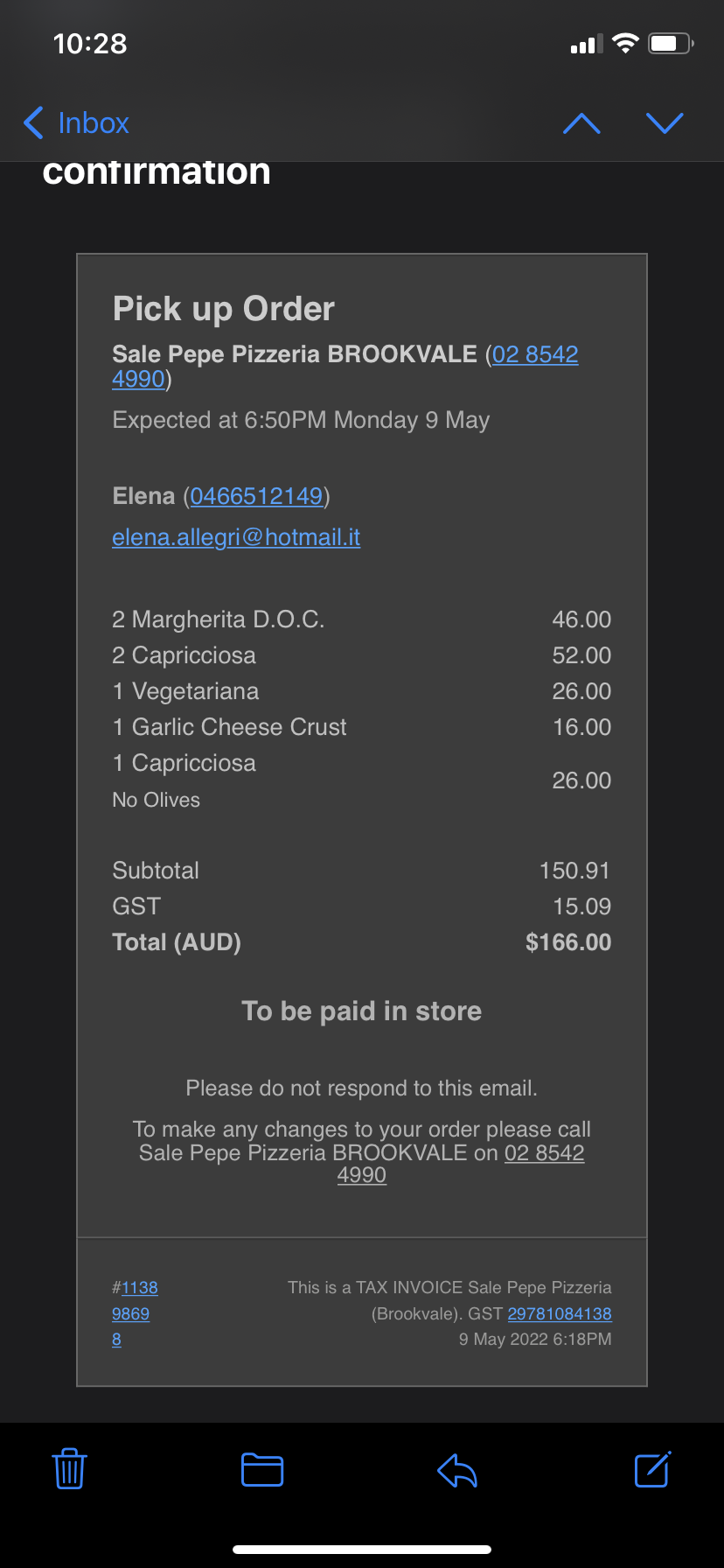Tap Elena's phone number 0466512149
Image resolution: width=724 pixels, height=1568 pixels.
(256, 496)
